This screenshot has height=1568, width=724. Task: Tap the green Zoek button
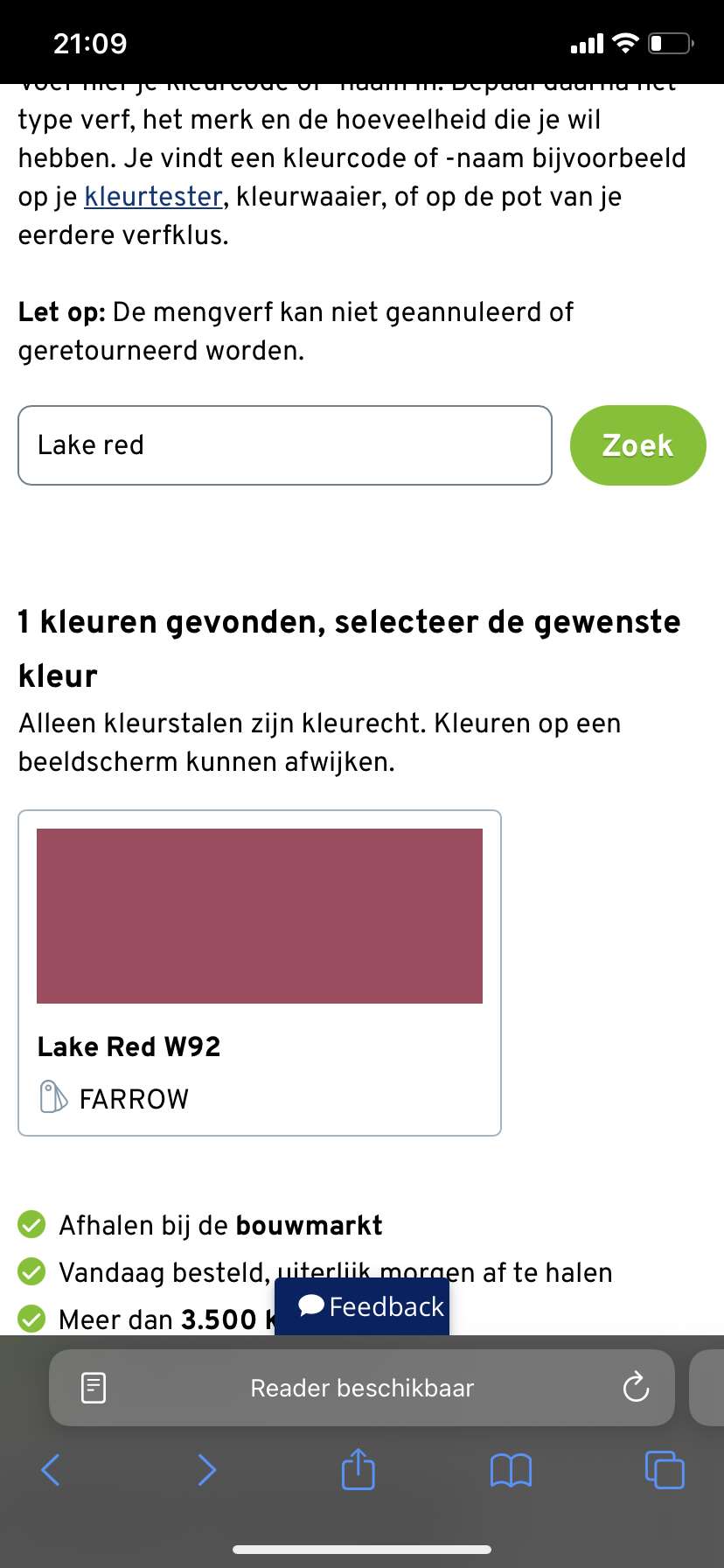coord(637,445)
